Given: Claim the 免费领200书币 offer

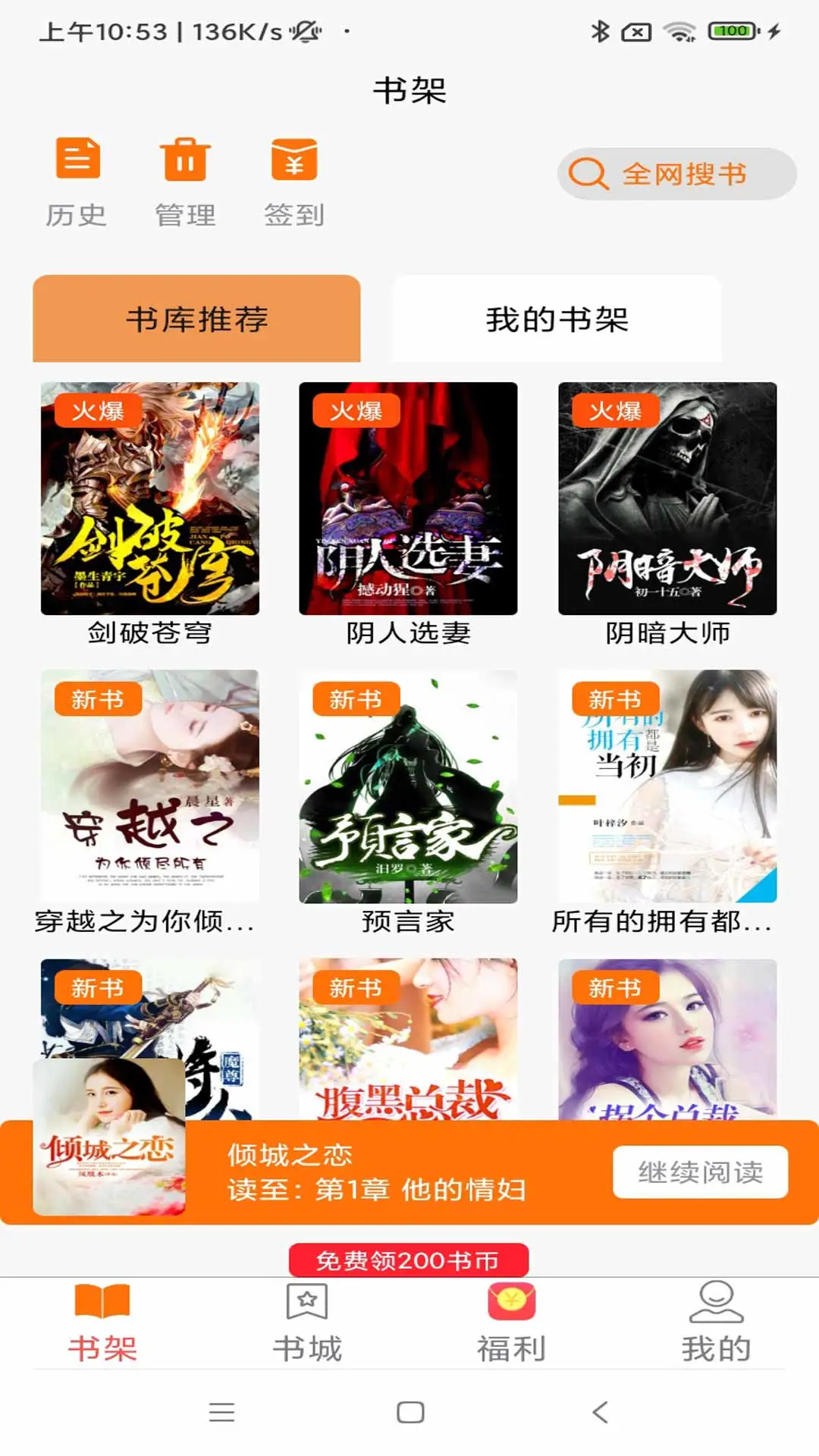Looking at the screenshot, I should [x=408, y=1260].
